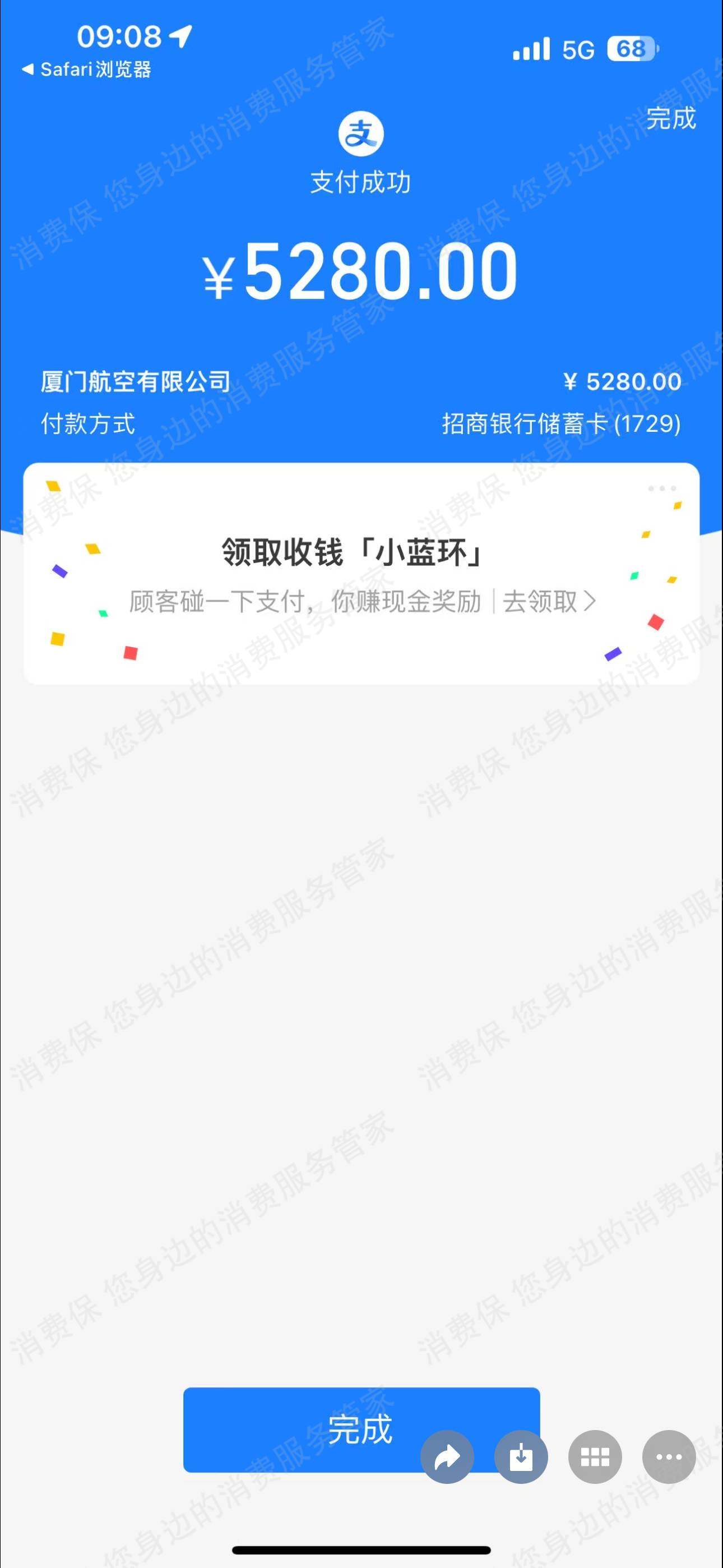
Task: Tap the floating download icon
Action: tap(521, 1456)
